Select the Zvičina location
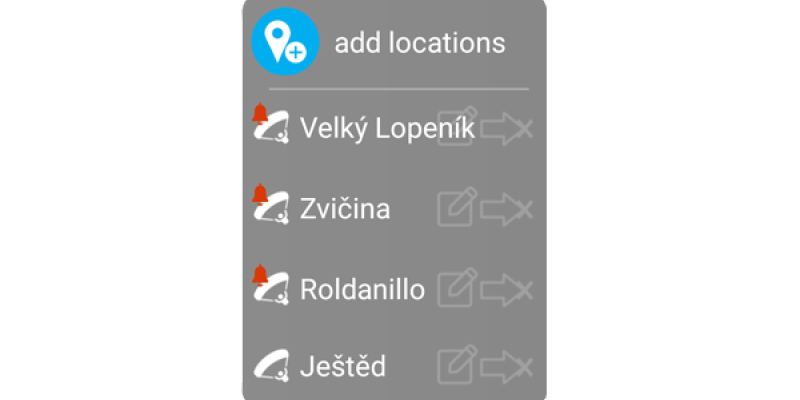Screen dimensions: 800x400 coord(345,209)
